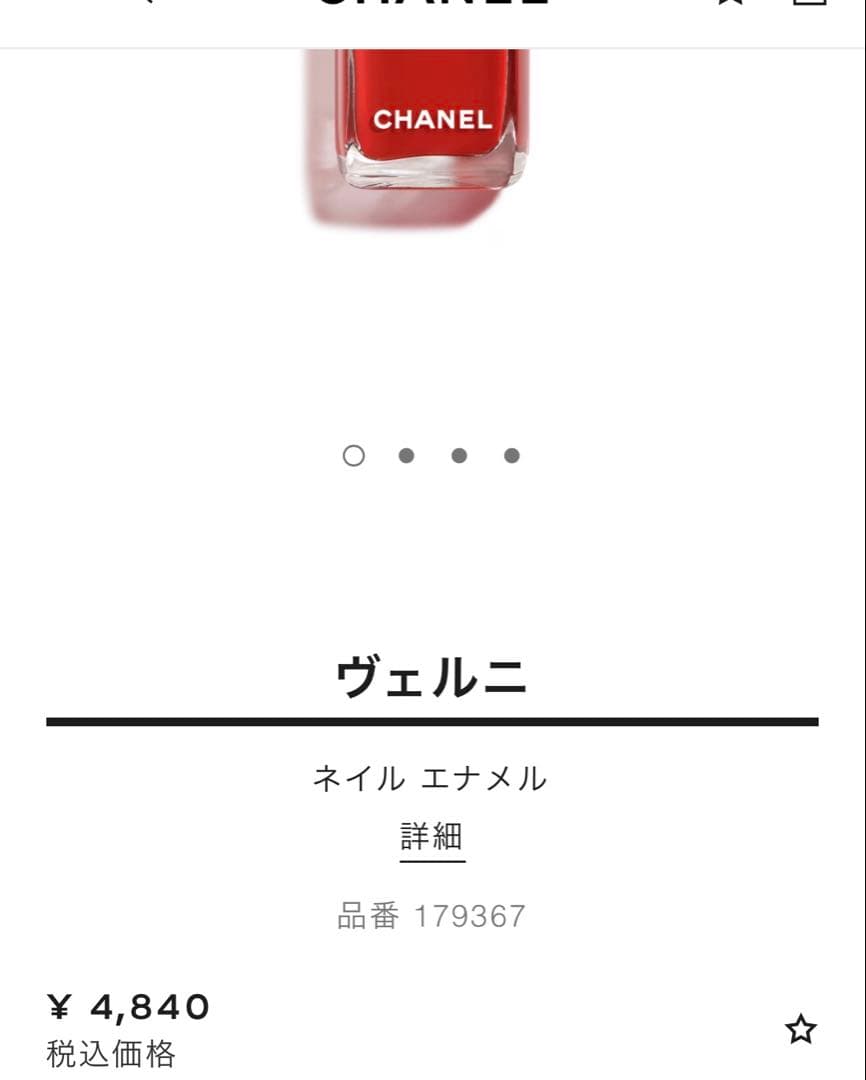Select the last carousel dot
This screenshot has height=1080, width=866.
tap(512, 456)
